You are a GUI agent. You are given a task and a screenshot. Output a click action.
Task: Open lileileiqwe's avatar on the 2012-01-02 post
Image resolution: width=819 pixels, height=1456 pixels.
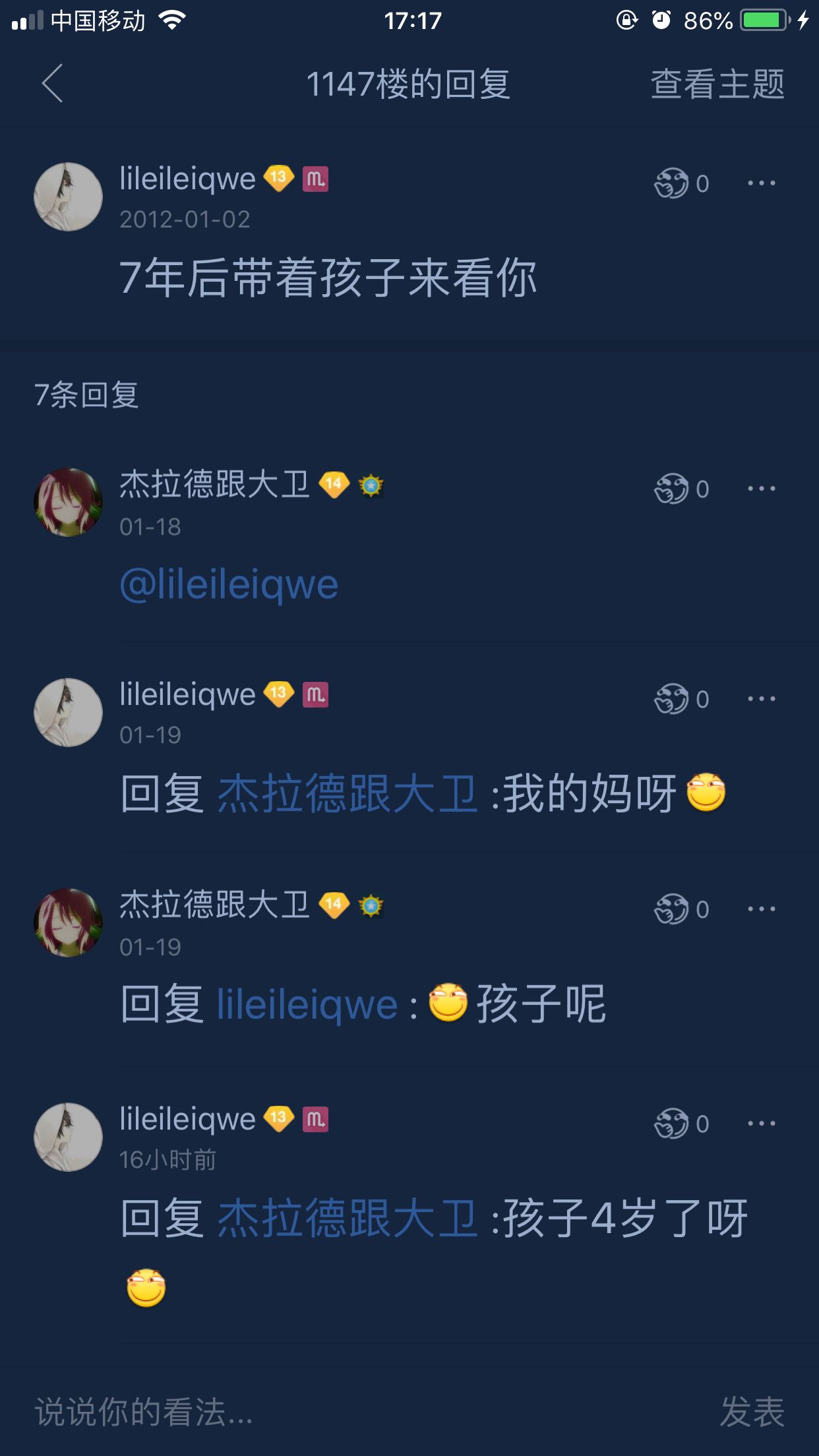pos(68,197)
